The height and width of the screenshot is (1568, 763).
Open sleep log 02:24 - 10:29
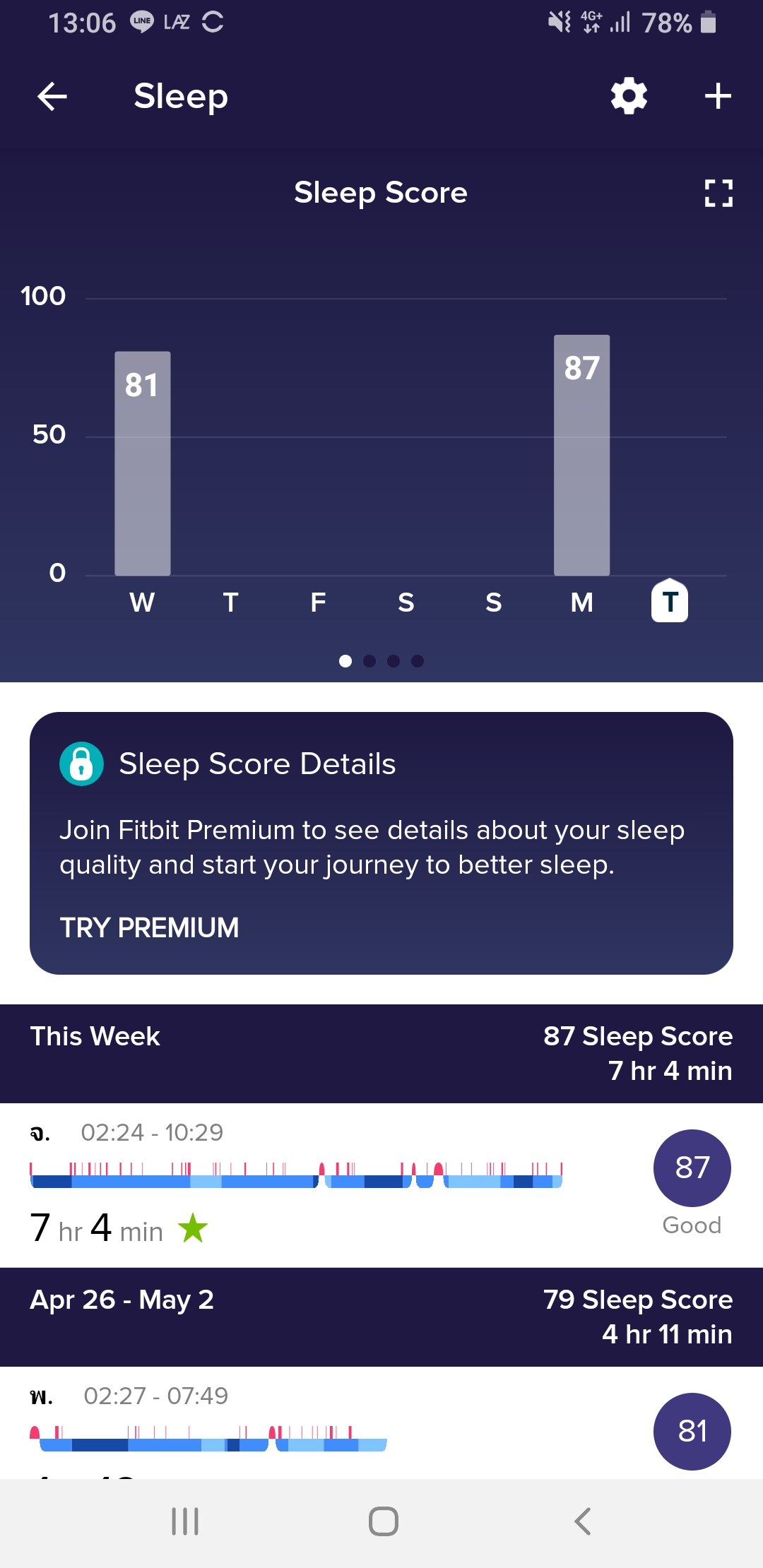pos(381,1185)
